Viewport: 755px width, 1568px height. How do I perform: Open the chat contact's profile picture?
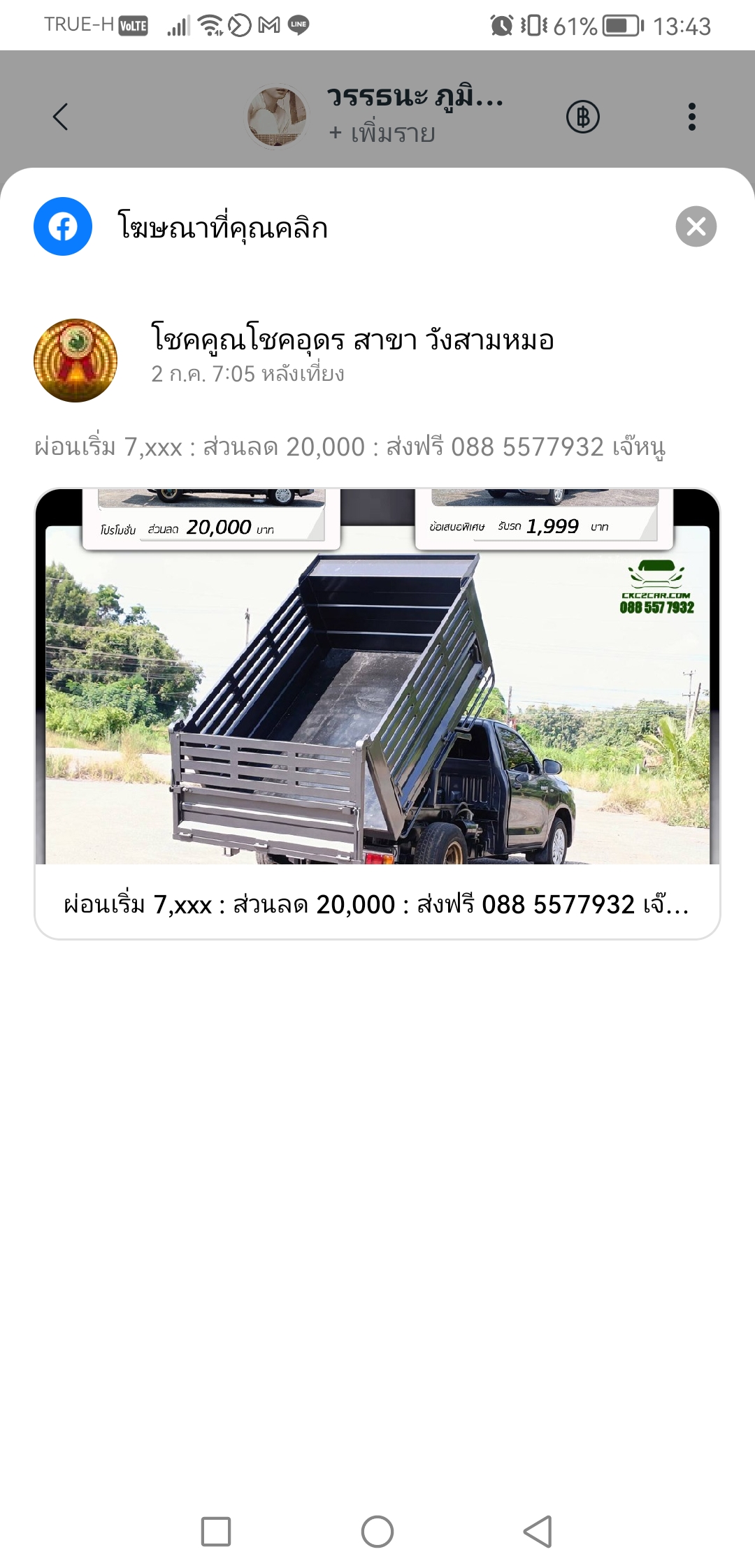coord(277,116)
